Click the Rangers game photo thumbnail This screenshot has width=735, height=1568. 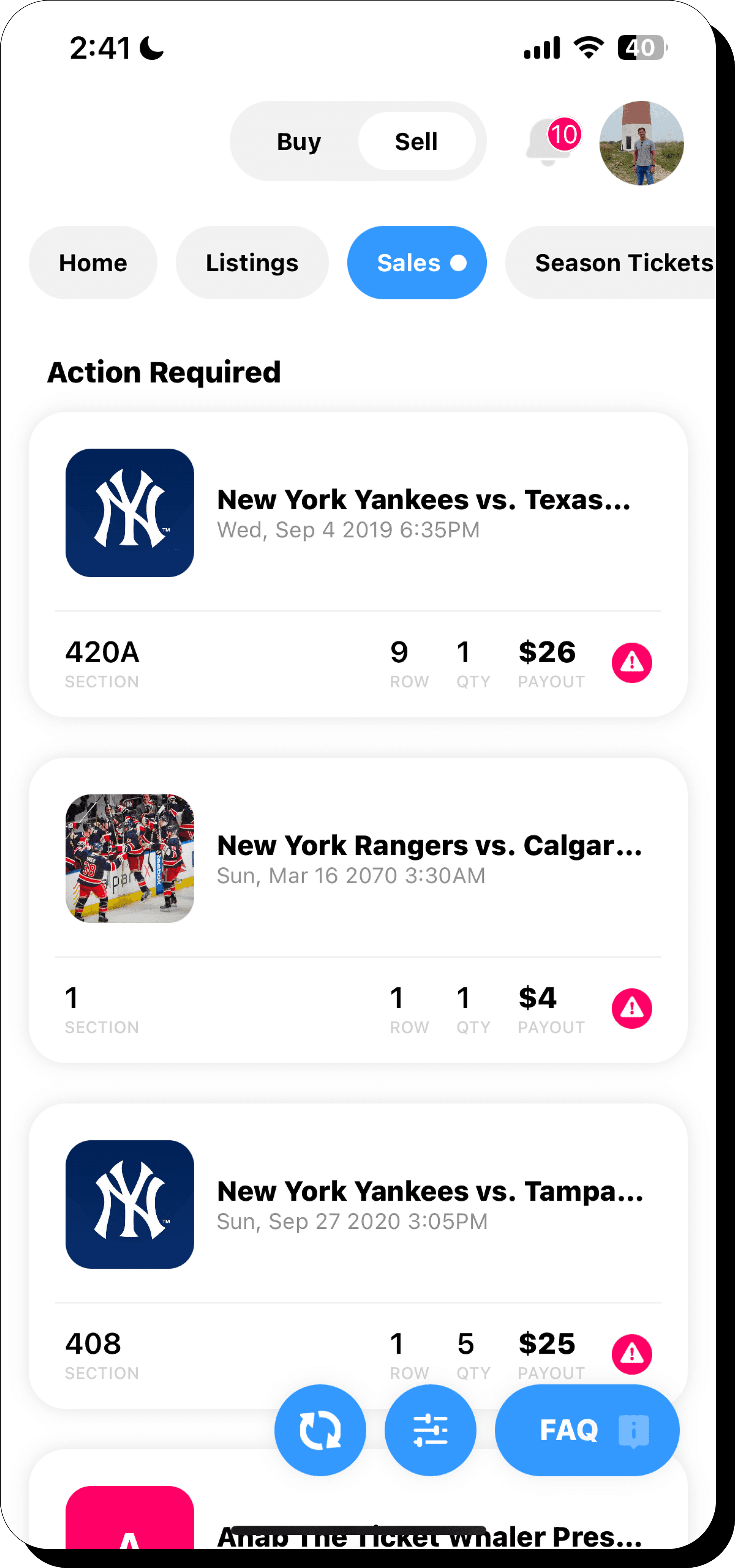[x=130, y=859]
